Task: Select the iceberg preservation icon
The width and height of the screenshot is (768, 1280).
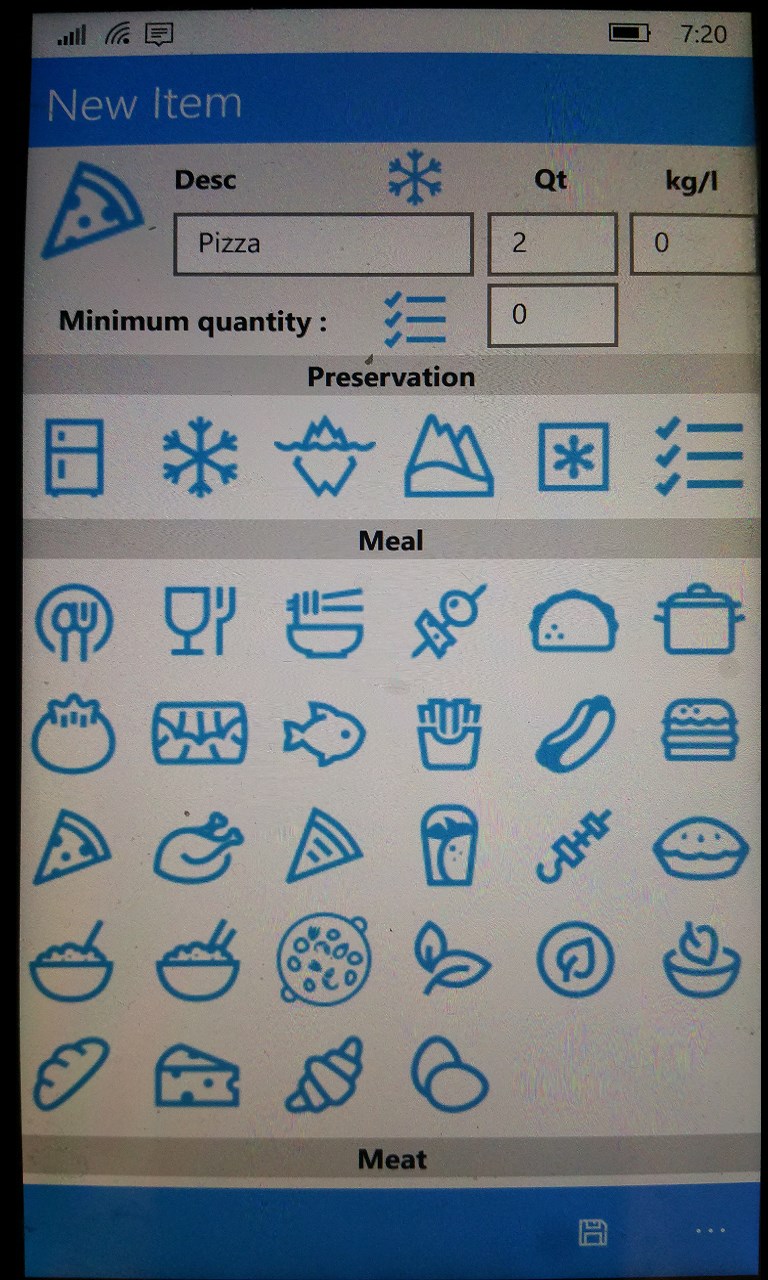Action: pyautogui.click(x=324, y=458)
